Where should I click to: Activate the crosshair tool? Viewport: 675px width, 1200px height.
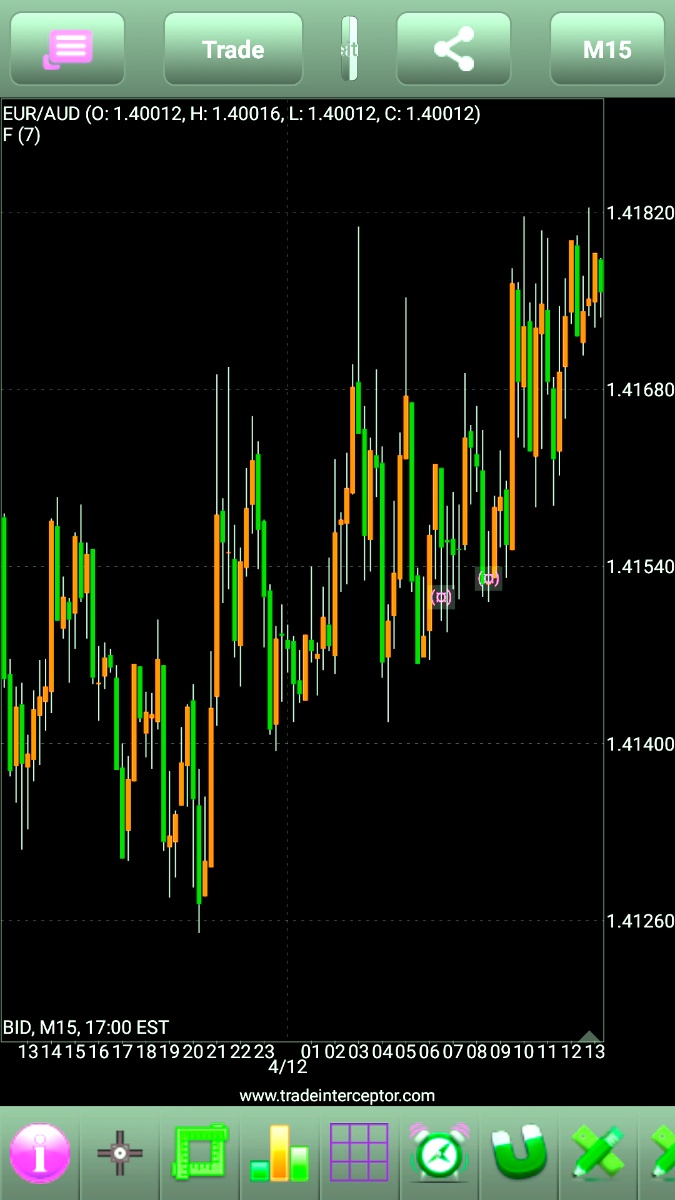[120, 1153]
